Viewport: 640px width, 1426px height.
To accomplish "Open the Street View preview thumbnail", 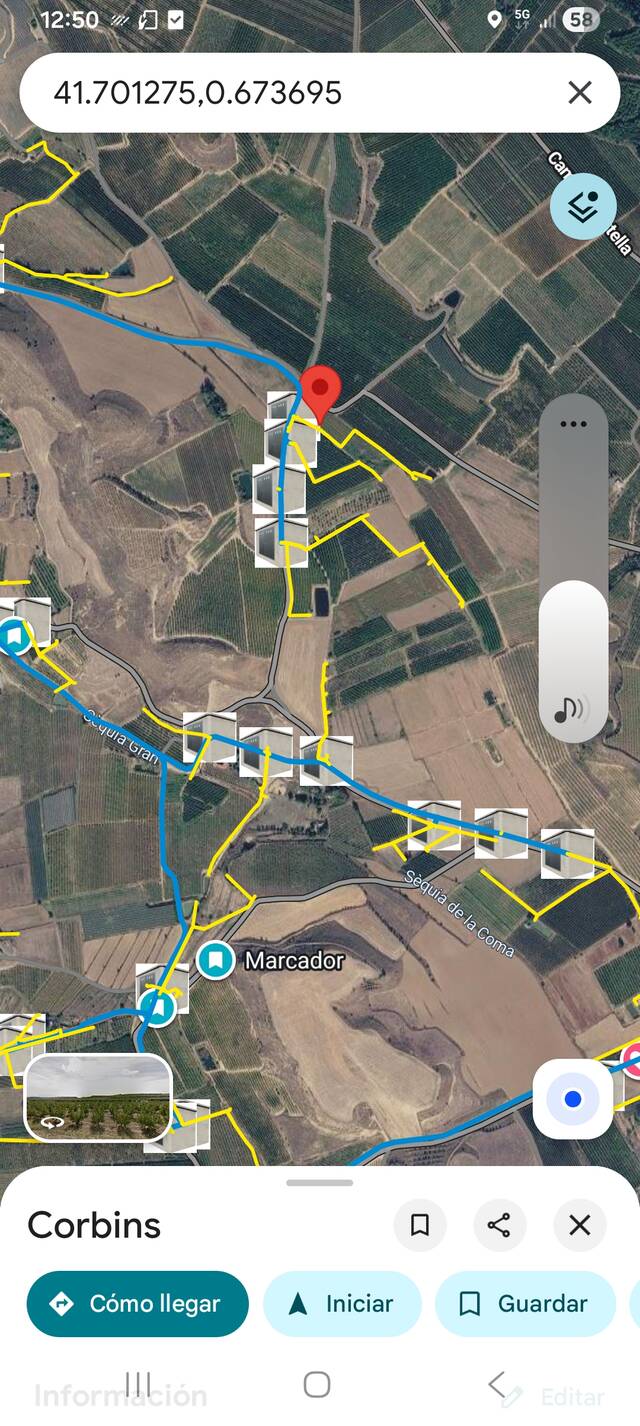I will pyautogui.click(x=98, y=1097).
